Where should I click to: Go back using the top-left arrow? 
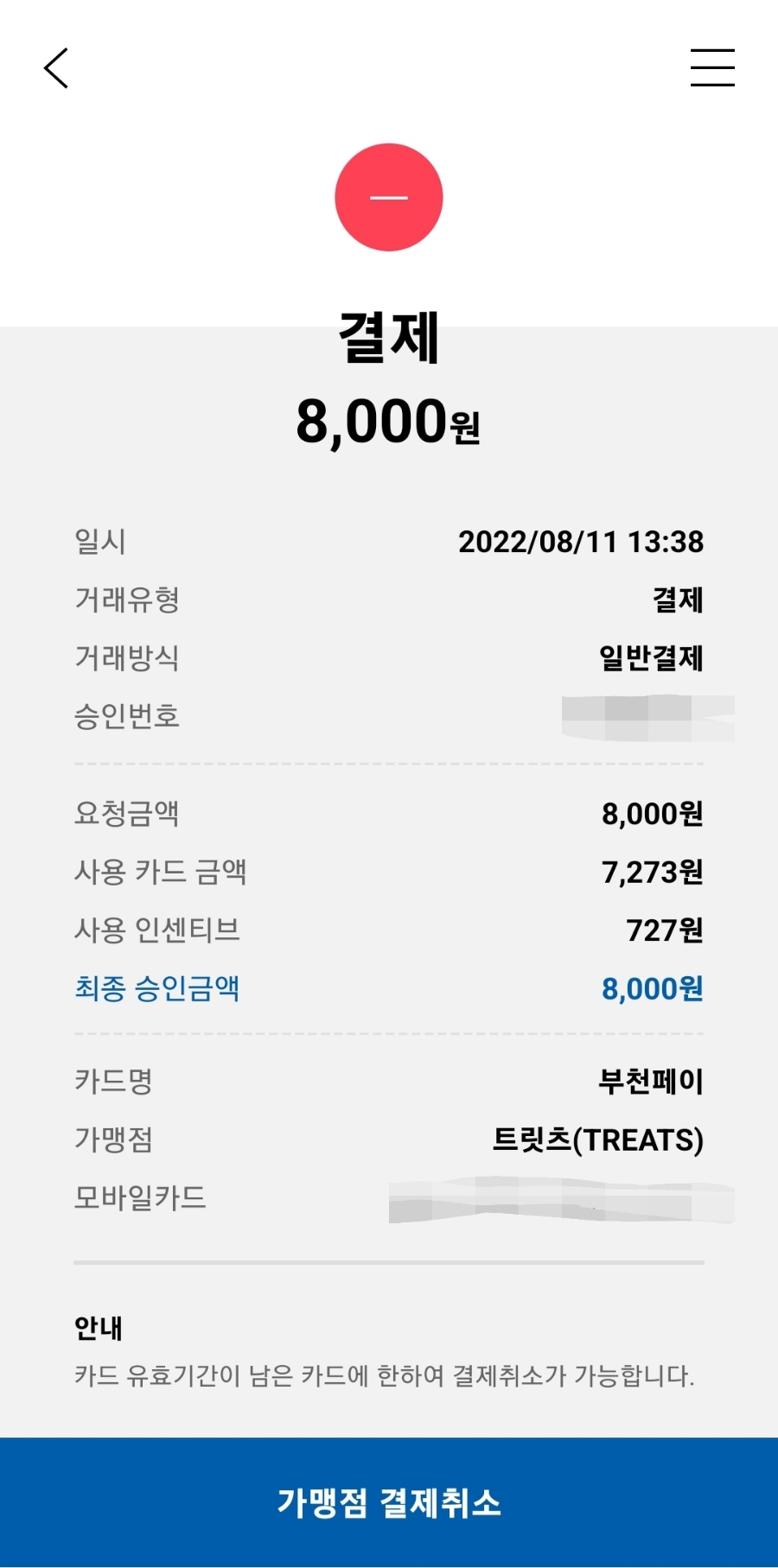(56, 68)
